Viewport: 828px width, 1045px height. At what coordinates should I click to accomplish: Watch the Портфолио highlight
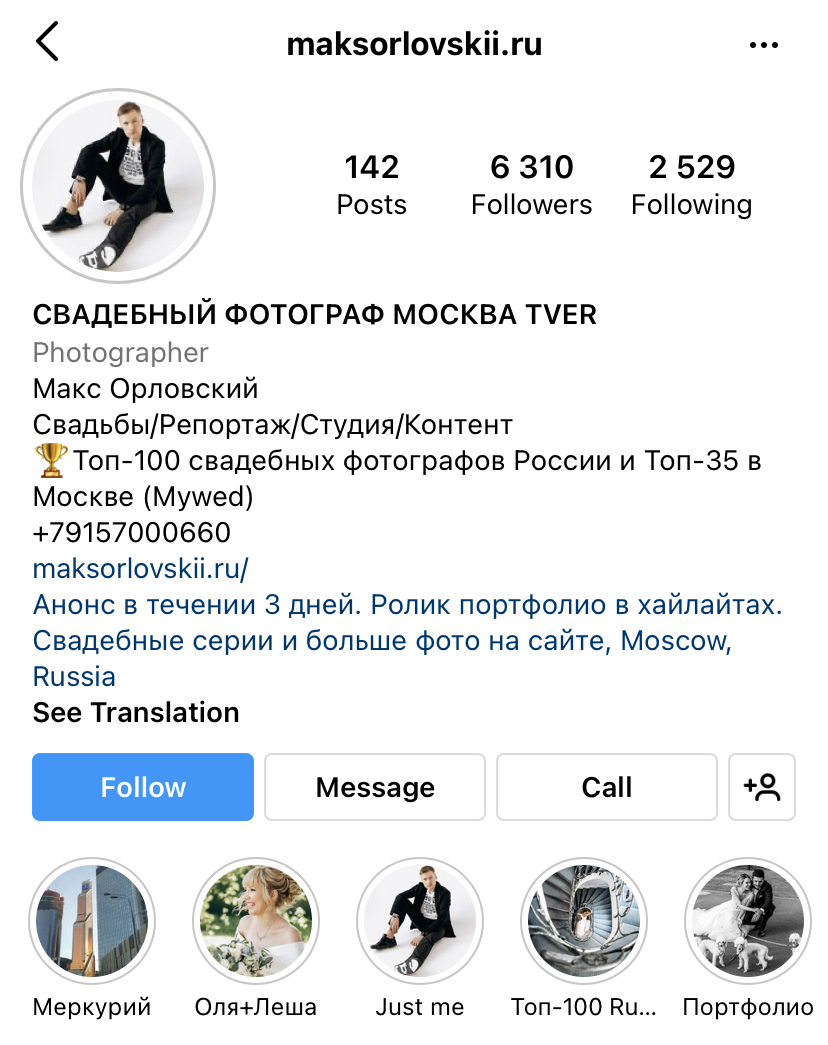(747, 921)
